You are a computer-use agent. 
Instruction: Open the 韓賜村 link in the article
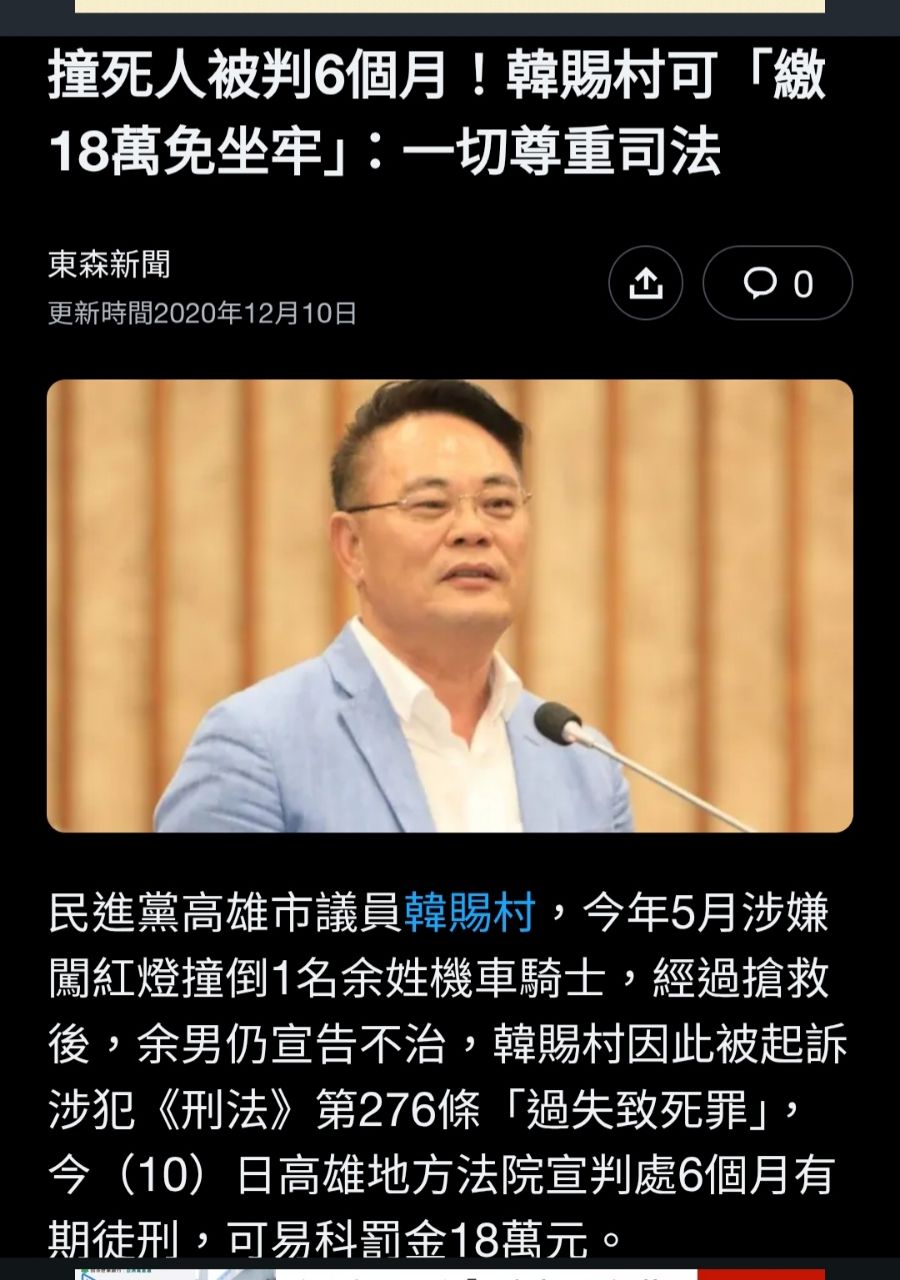[x=470, y=913]
